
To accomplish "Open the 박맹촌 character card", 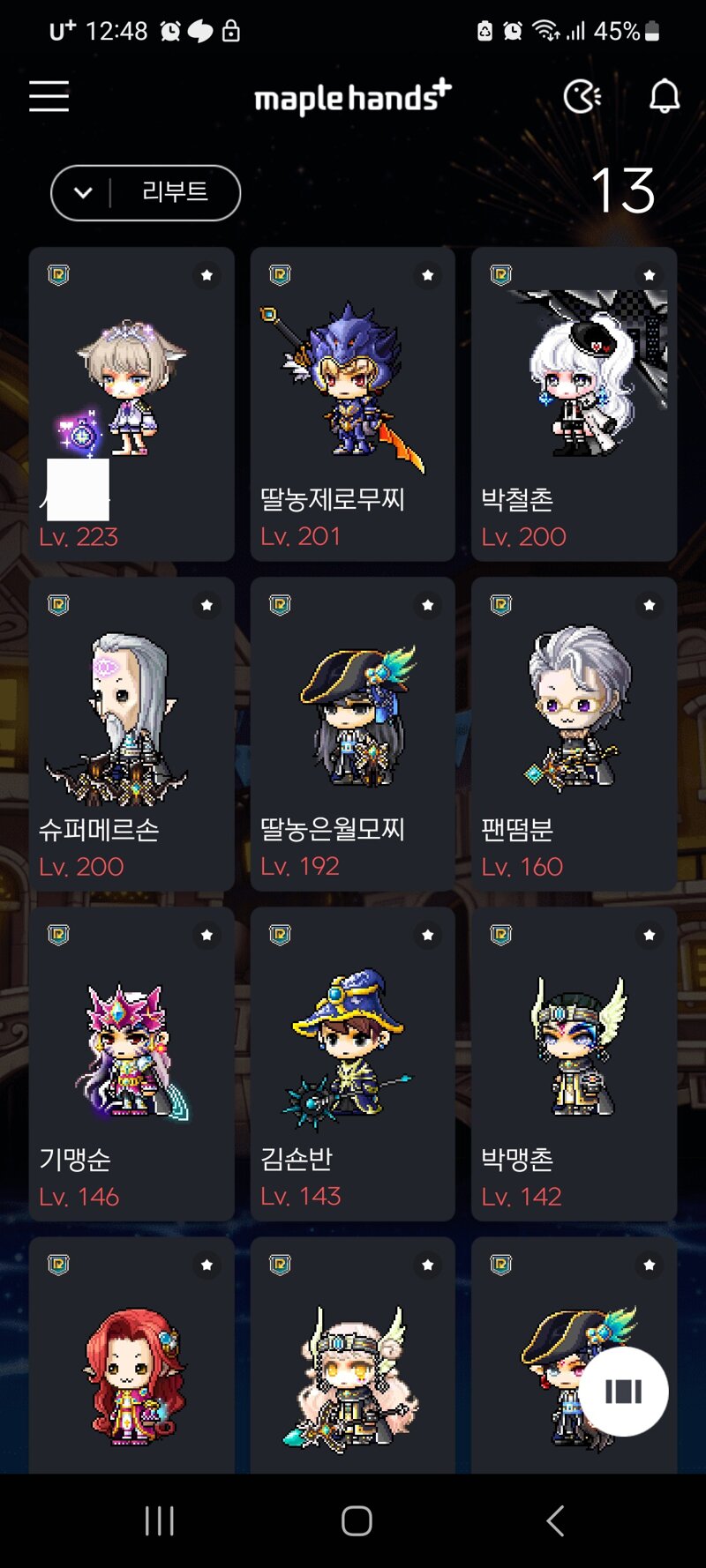I will tap(574, 1064).
